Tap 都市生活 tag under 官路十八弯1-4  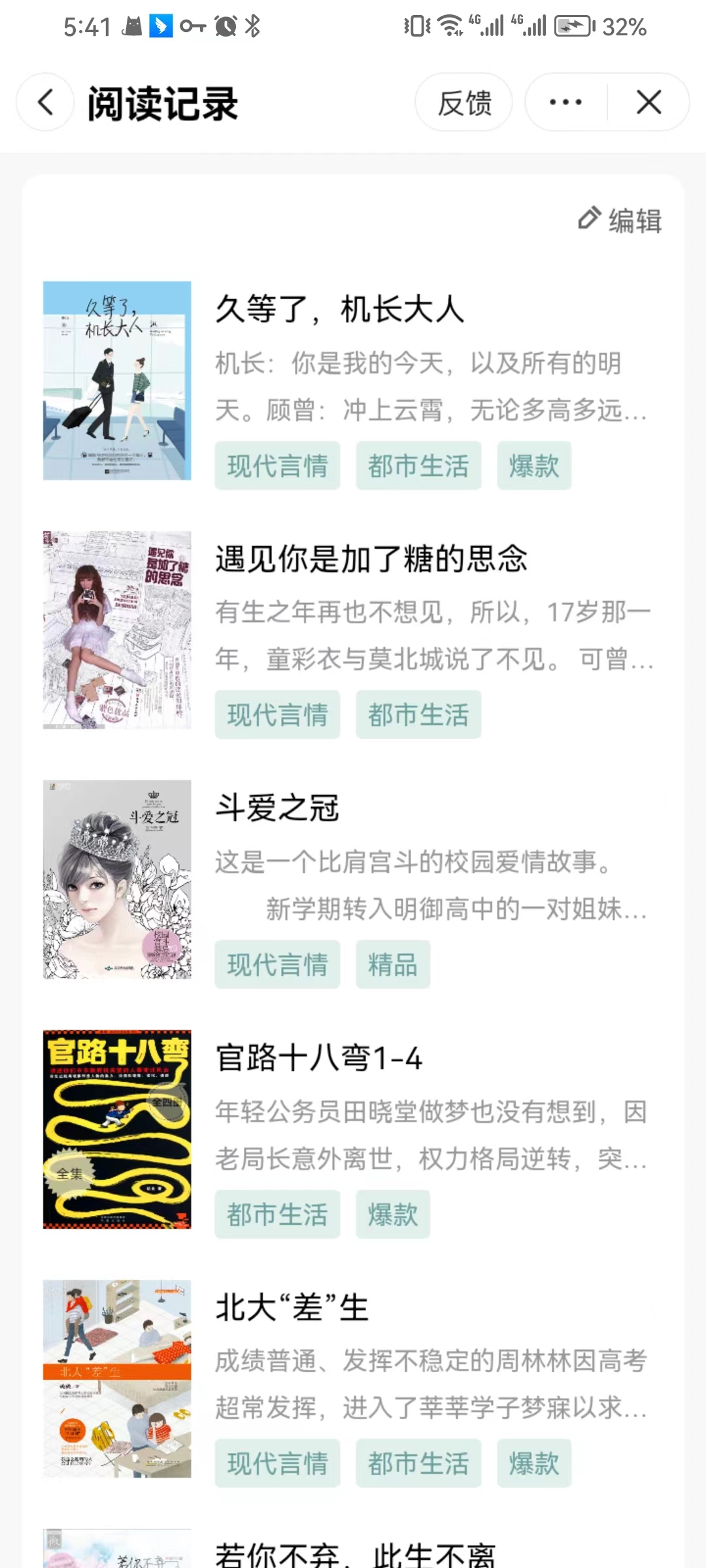(277, 1215)
